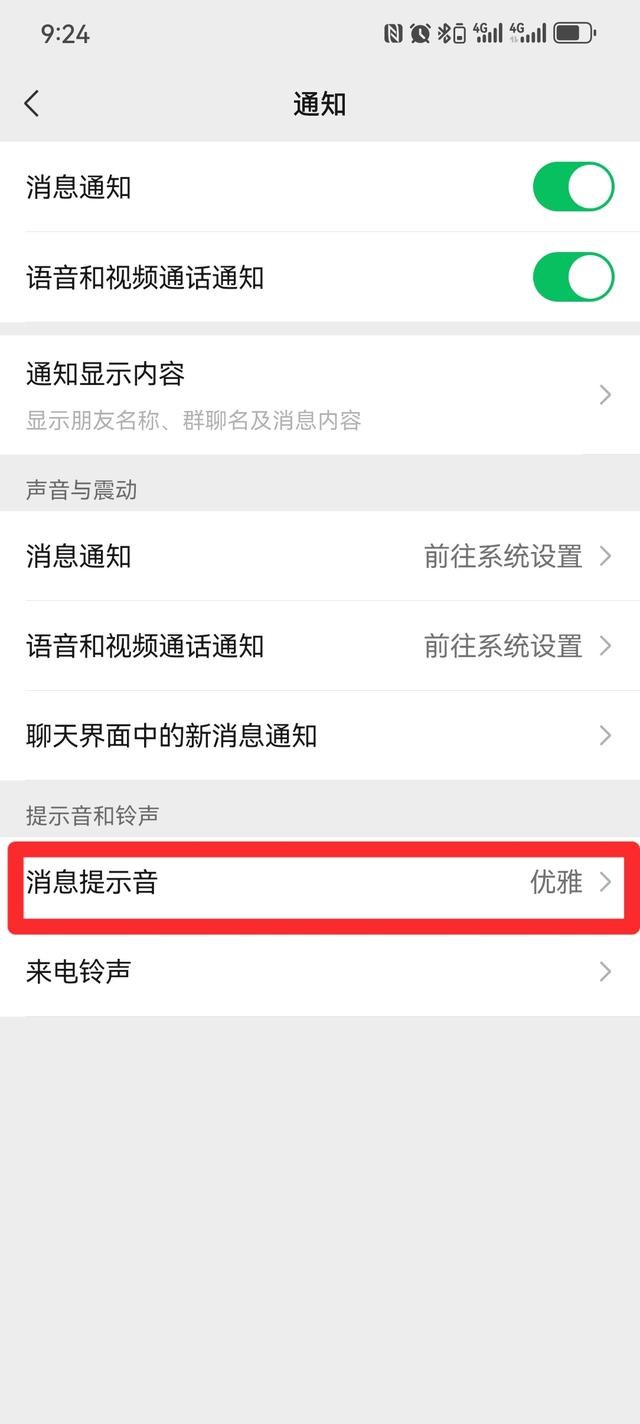Open 来电铃声 settings

point(320,971)
